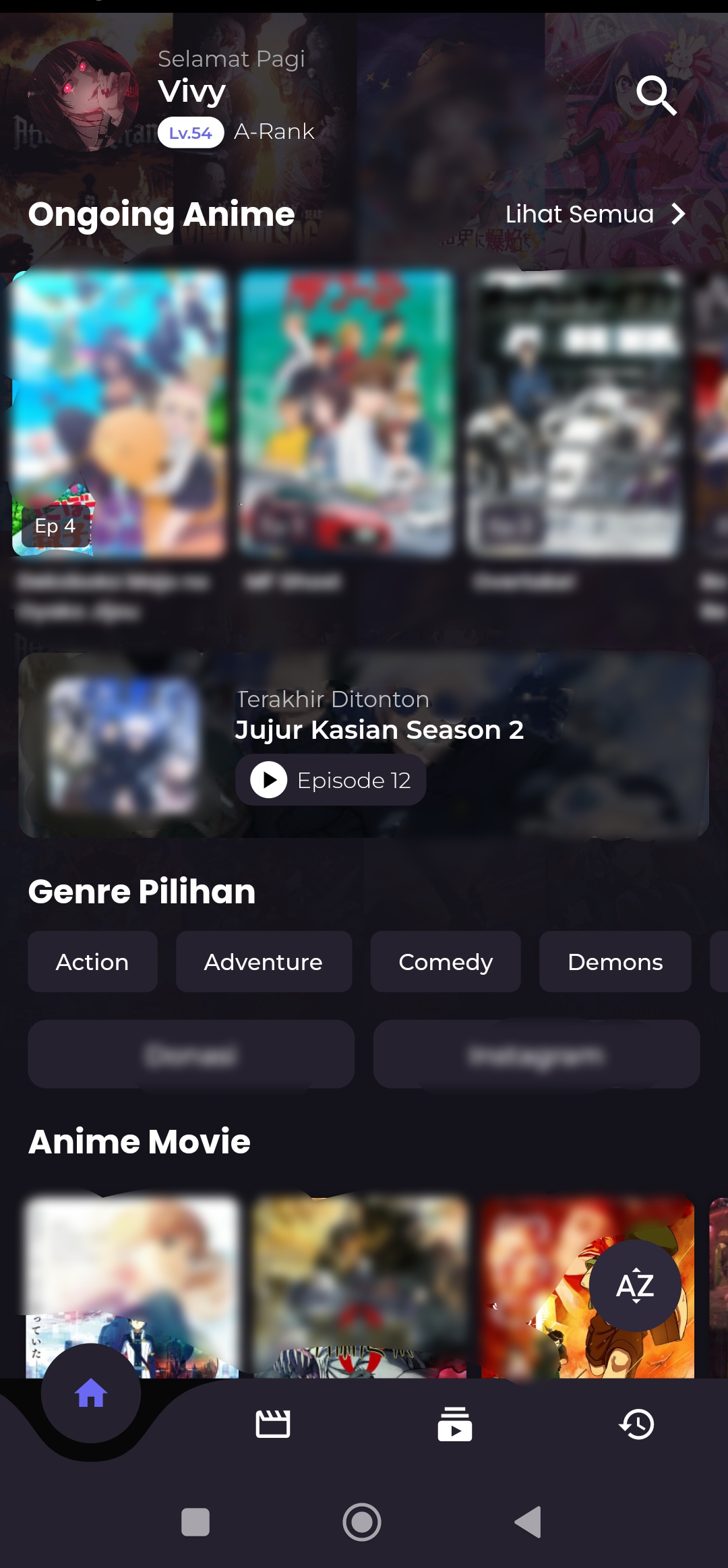Play Episode 12 of Jujur Kasian Season 2

(330, 780)
